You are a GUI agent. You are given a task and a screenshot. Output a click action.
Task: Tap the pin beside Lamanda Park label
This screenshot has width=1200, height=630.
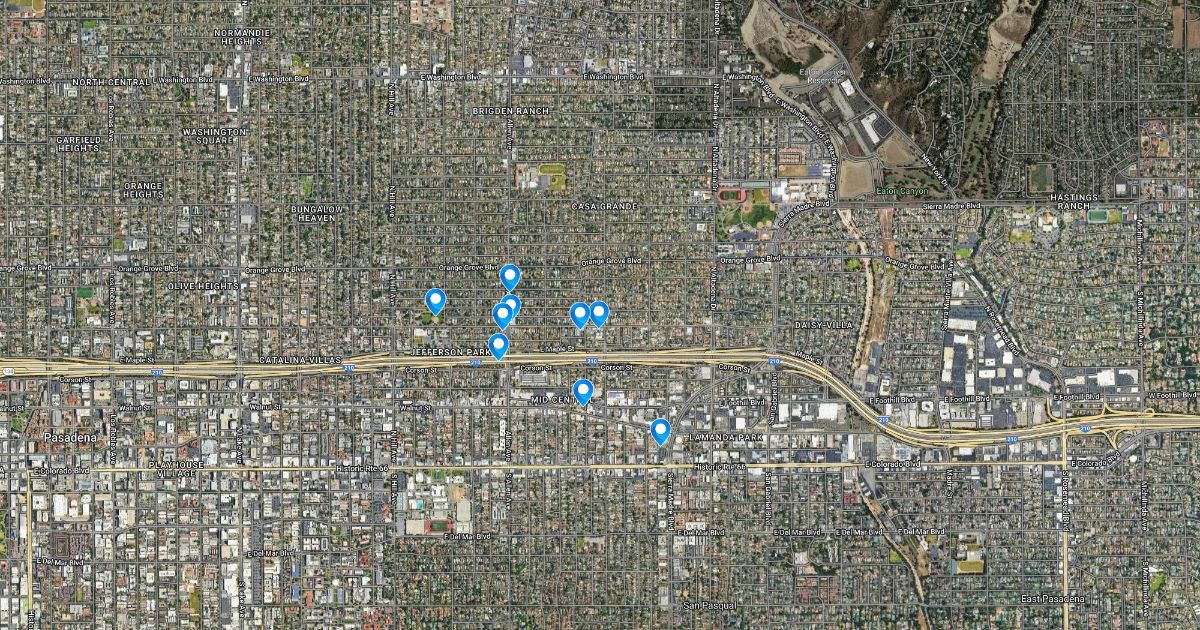660,430
